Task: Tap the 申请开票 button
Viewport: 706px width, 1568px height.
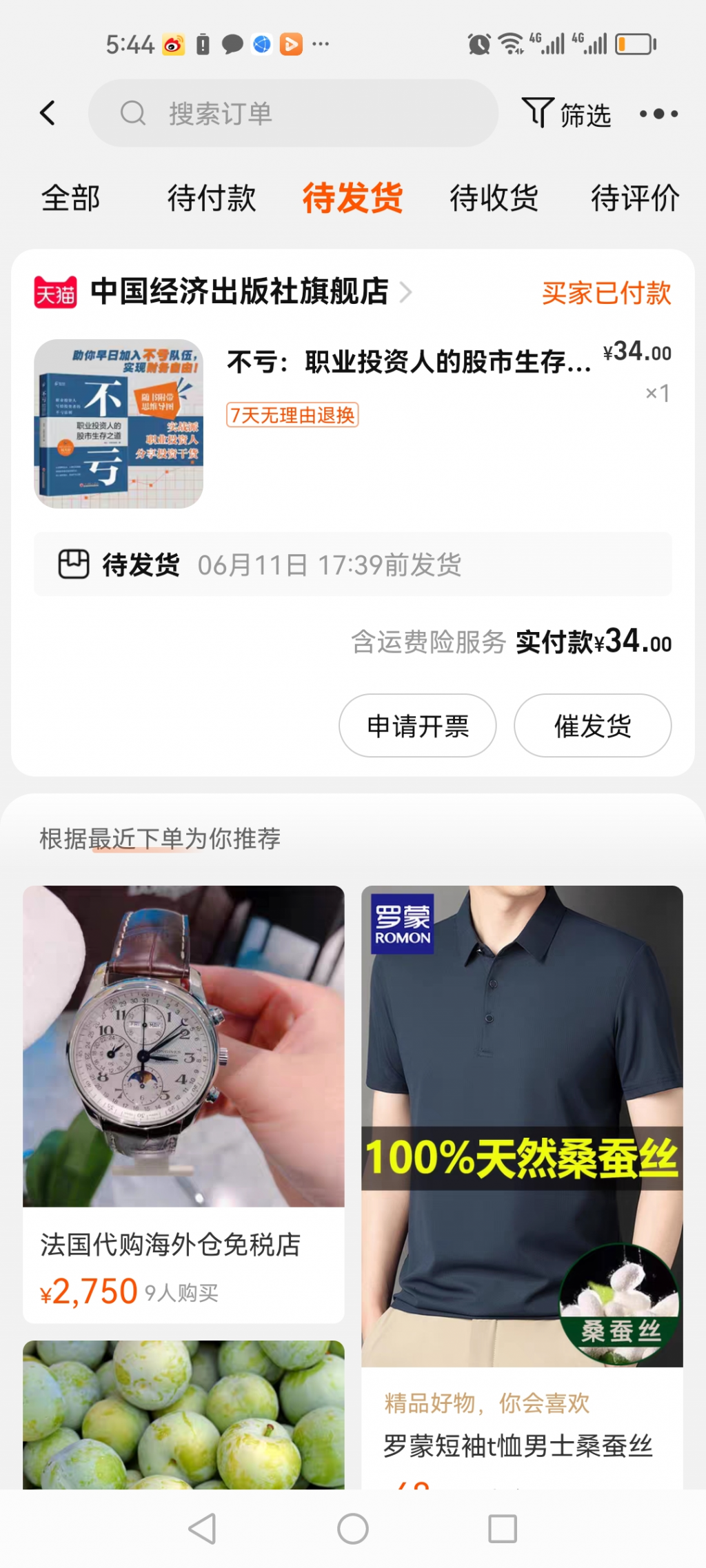Action: coord(417,726)
